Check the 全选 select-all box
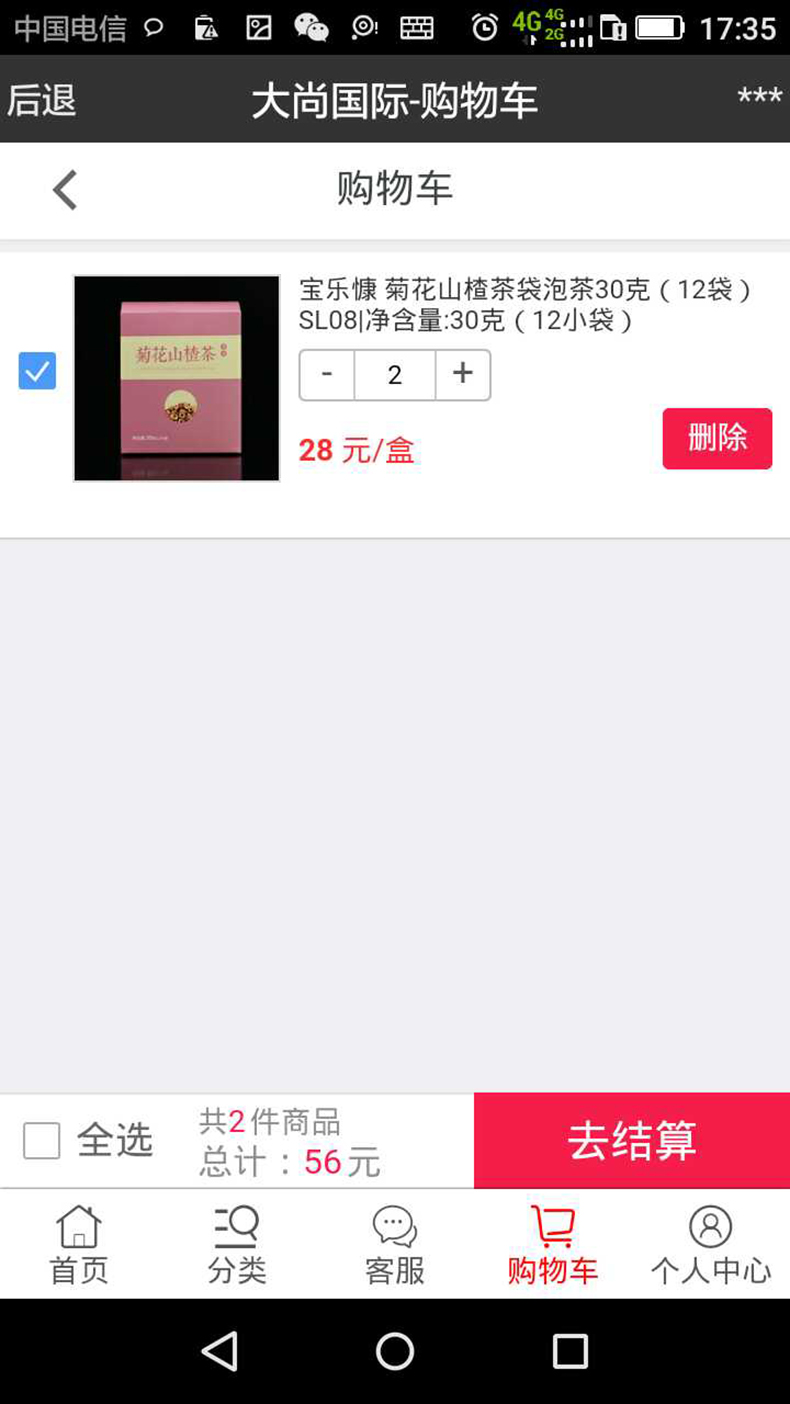Screen dimensions: 790x1404 (x=42, y=1140)
